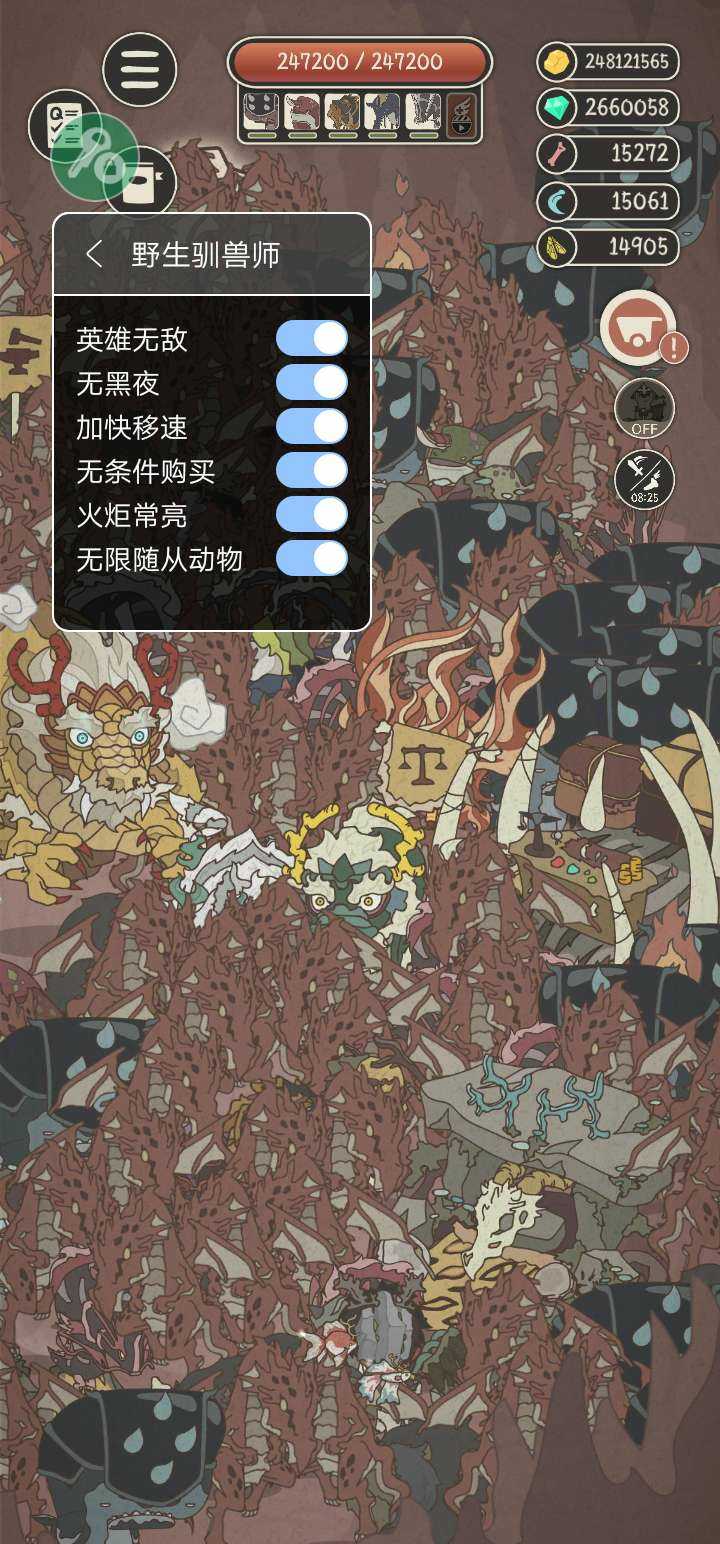Disable 火炬常亮 switch
The height and width of the screenshot is (1544, 720).
tap(312, 514)
